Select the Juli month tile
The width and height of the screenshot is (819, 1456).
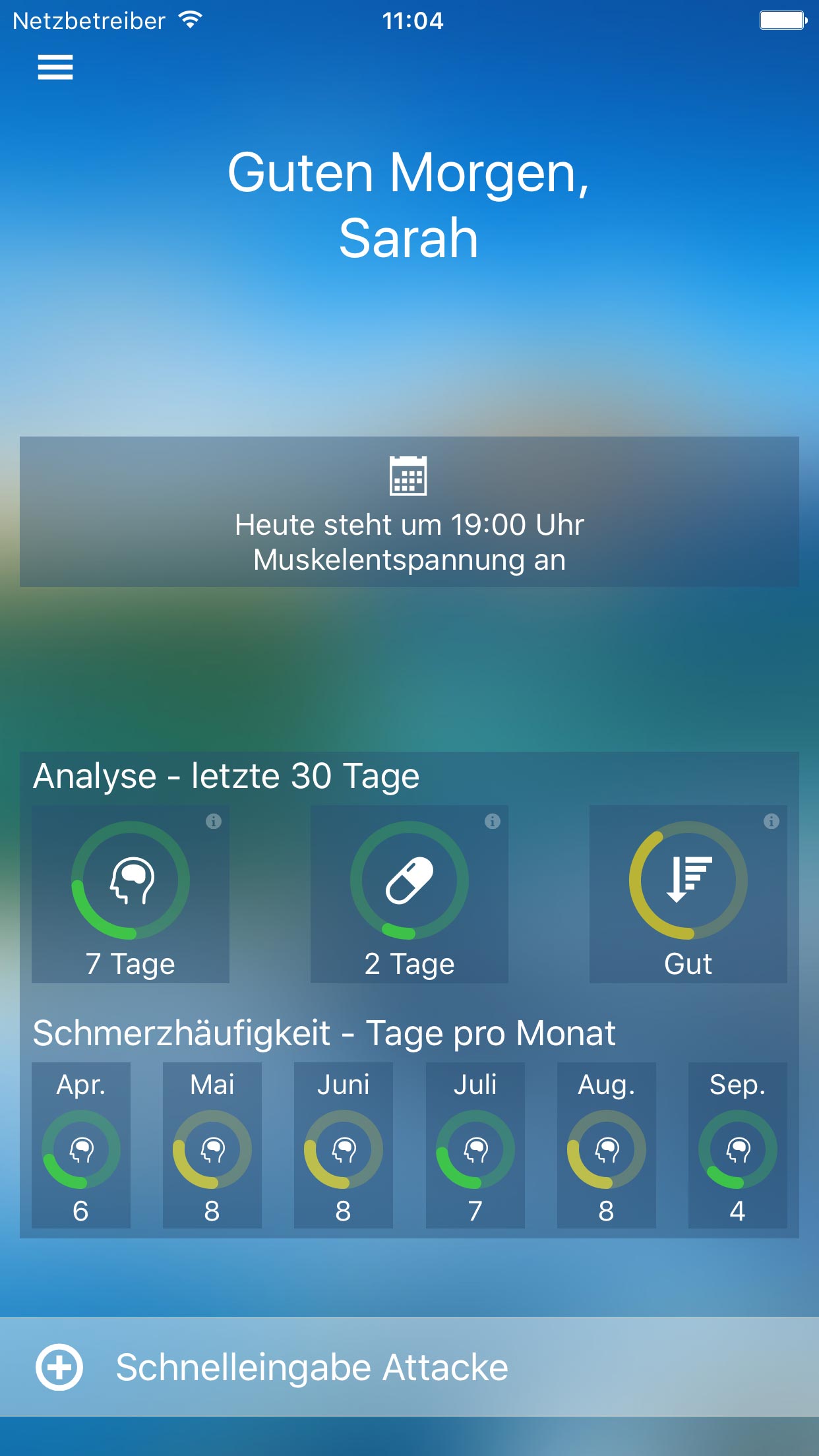tap(475, 1145)
